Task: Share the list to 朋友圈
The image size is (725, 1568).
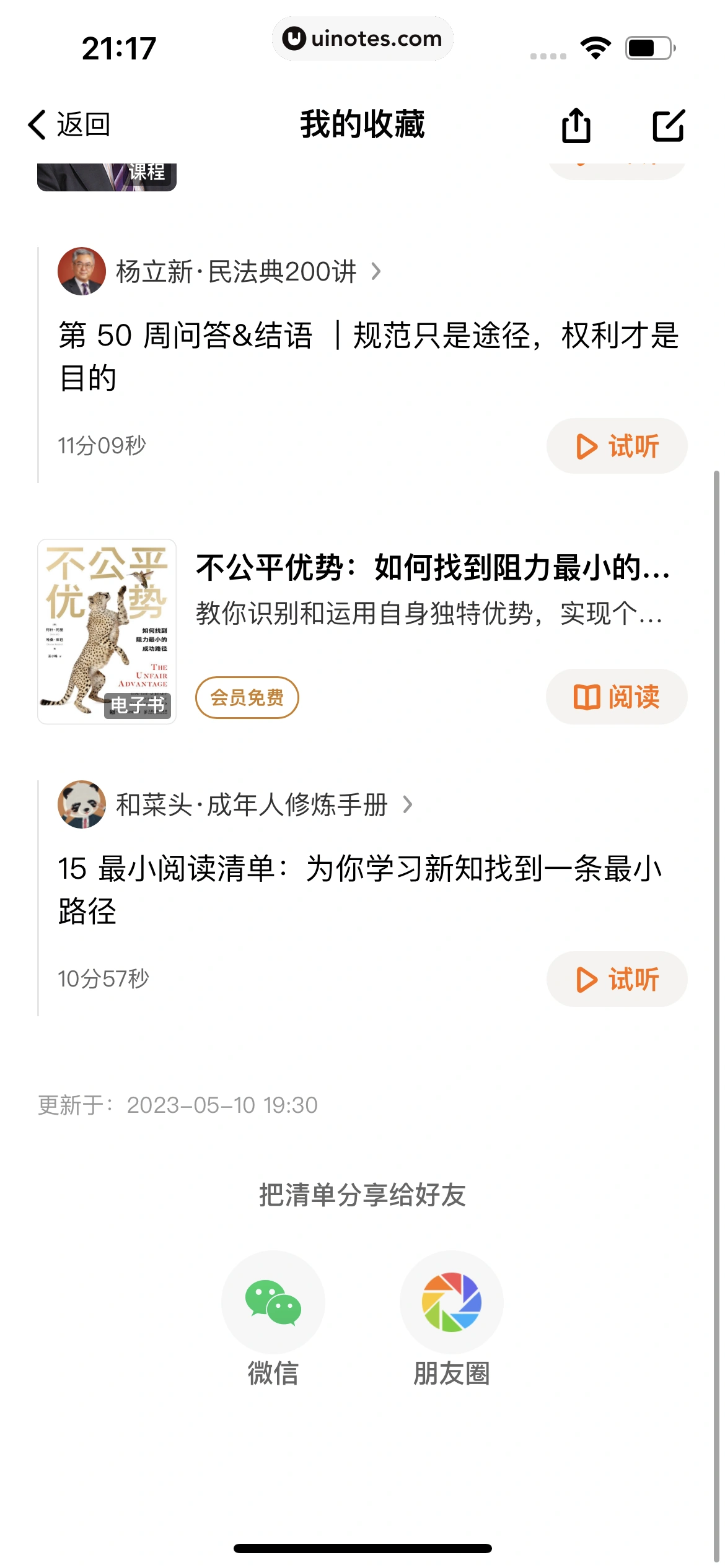Action: pos(451,1302)
